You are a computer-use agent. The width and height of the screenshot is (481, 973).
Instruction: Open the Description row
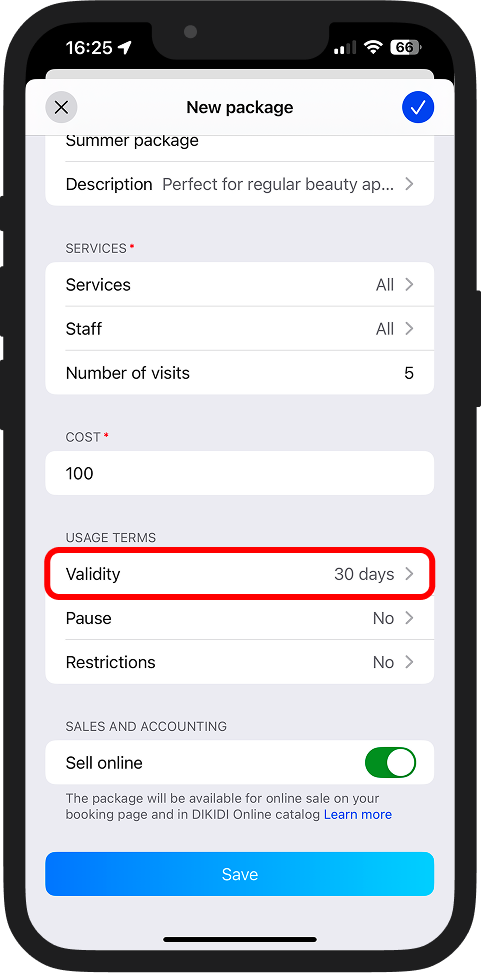coord(240,184)
